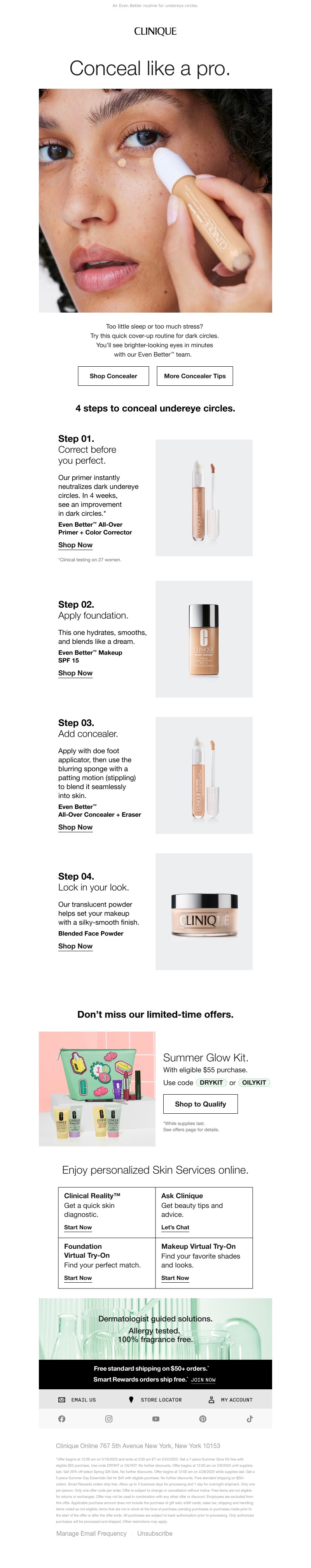Viewport: 311px width, 1568px height.
Task: Open Manage Email Frequency
Action: pyautogui.click(x=92, y=1533)
